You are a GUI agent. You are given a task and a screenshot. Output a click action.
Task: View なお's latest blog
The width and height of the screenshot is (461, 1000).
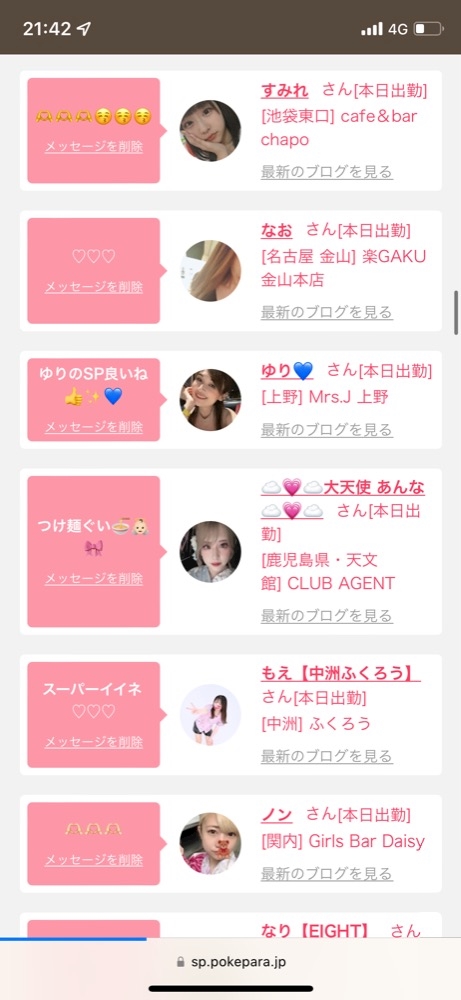tap(326, 312)
